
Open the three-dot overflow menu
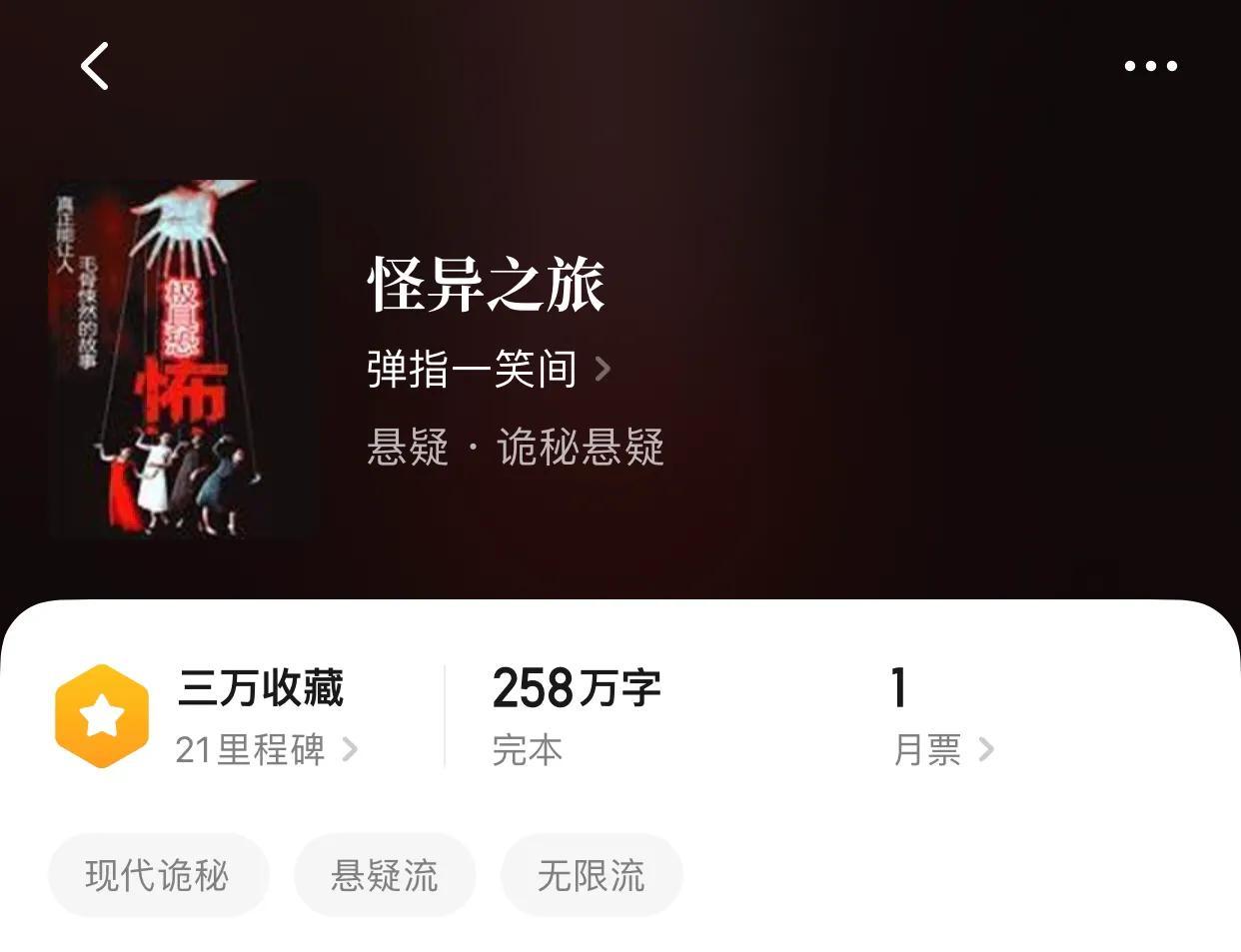[x=1150, y=67]
